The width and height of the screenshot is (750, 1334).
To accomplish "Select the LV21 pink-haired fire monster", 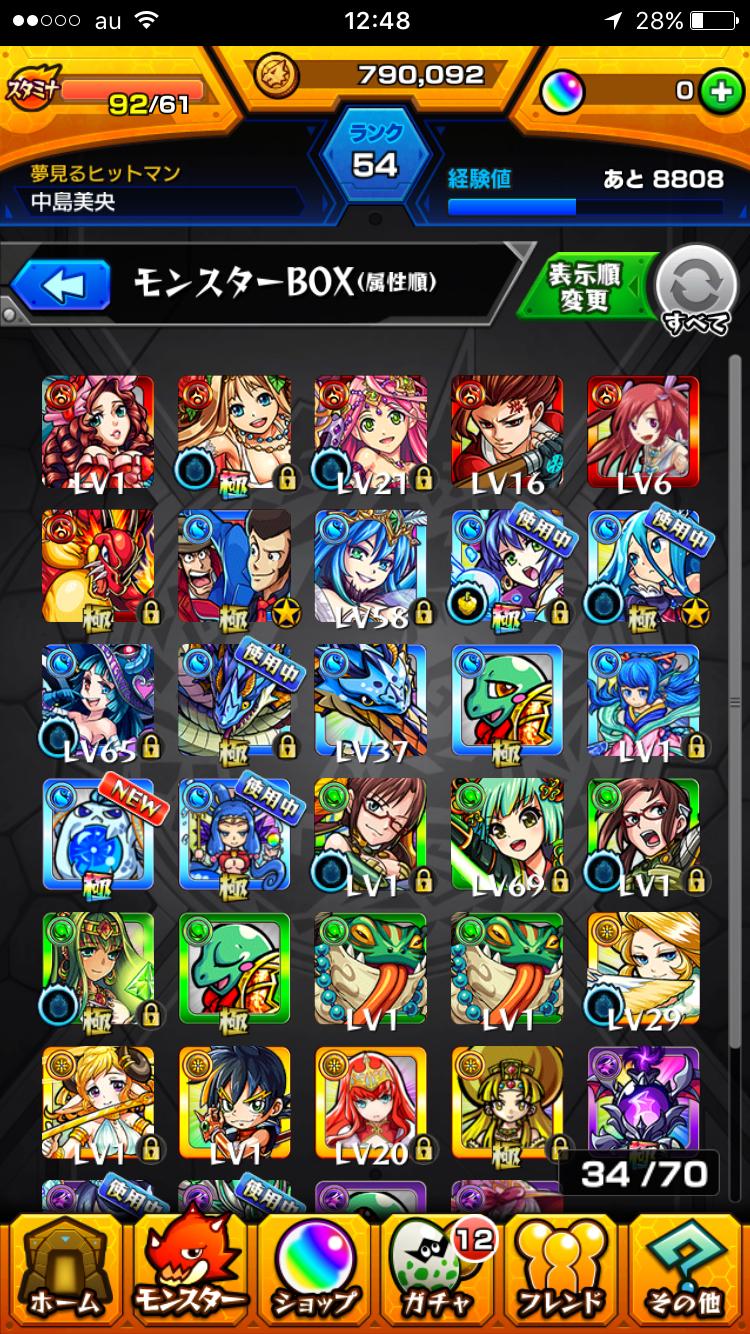I will click(x=371, y=432).
